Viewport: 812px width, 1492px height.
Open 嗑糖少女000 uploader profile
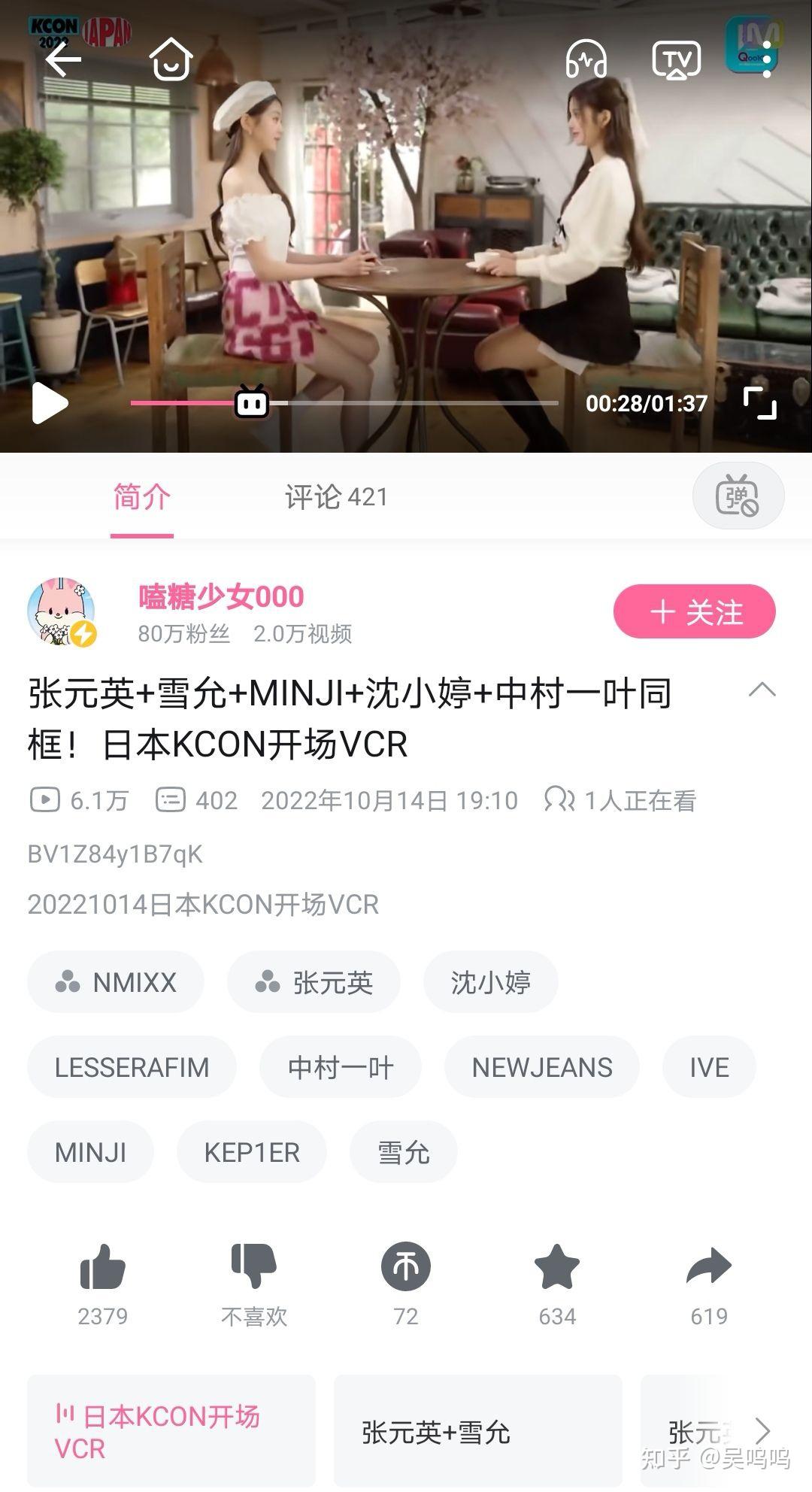click(221, 597)
